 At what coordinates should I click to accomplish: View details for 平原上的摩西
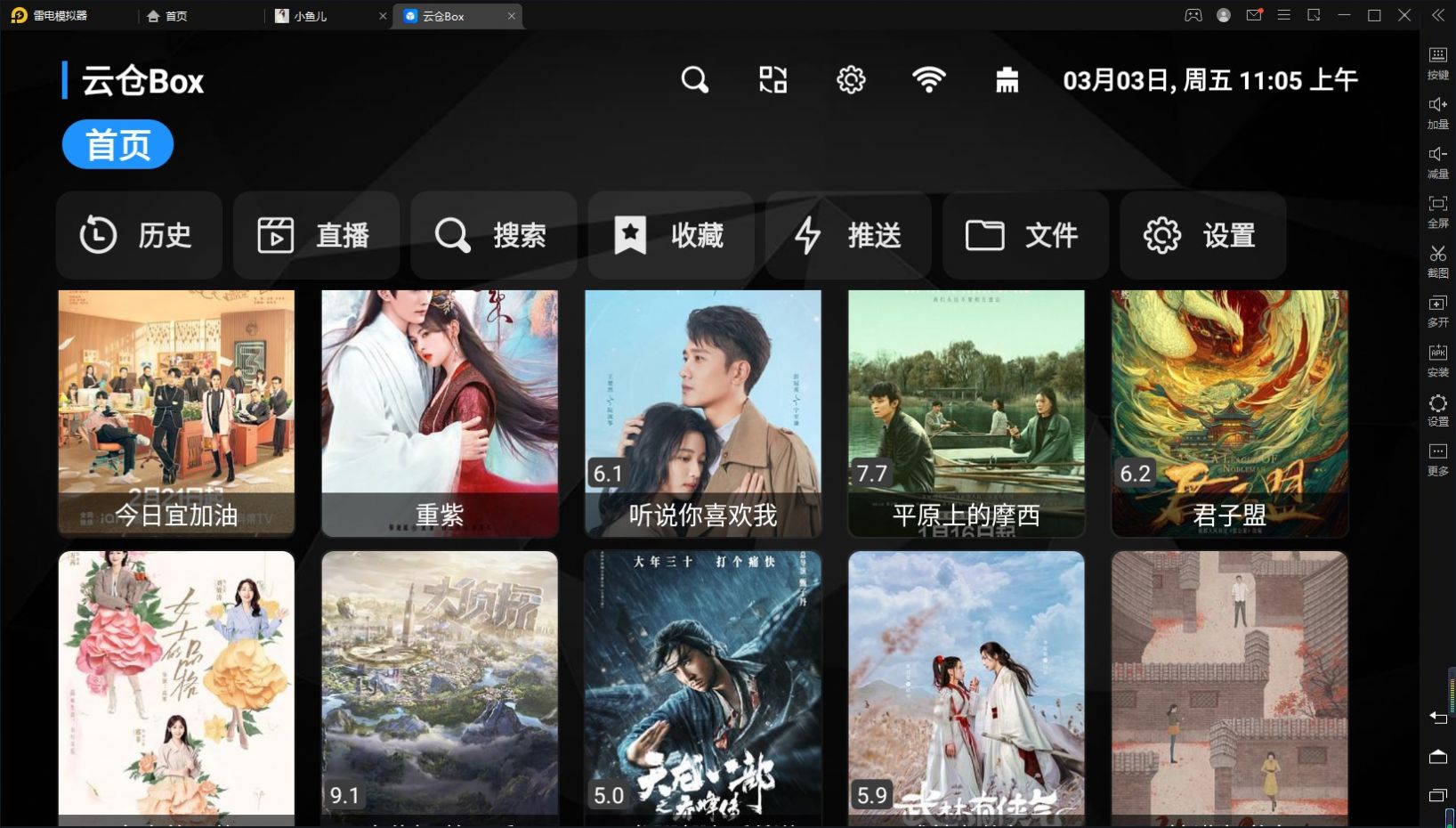967,413
